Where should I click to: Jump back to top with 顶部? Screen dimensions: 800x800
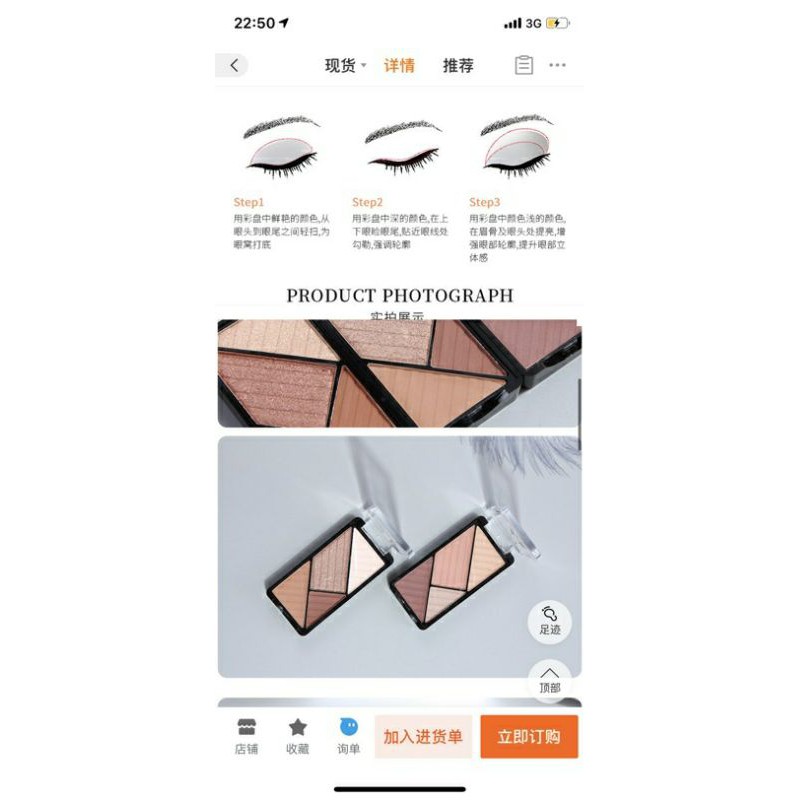(x=550, y=678)
